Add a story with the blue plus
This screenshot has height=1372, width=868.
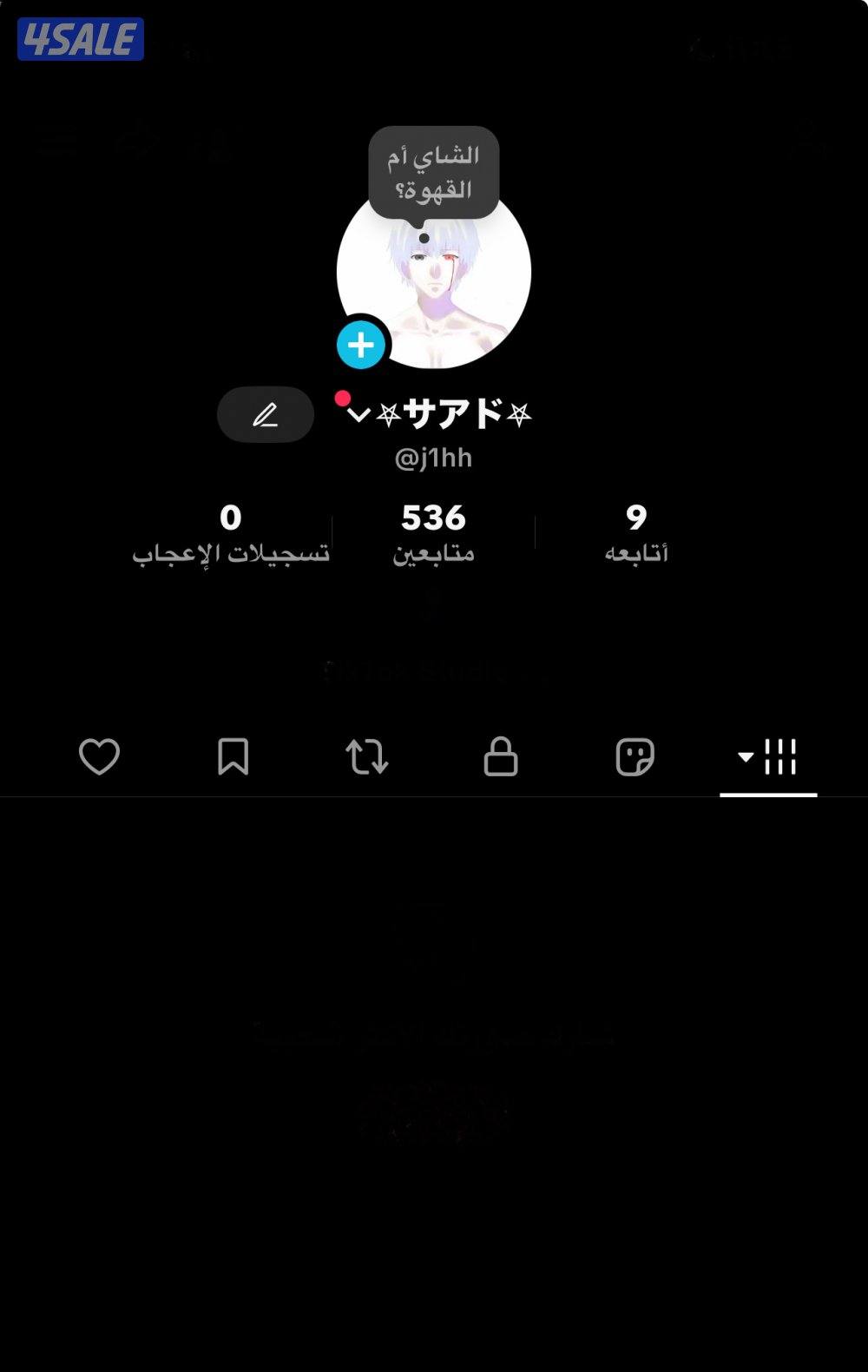click(361, 345)
